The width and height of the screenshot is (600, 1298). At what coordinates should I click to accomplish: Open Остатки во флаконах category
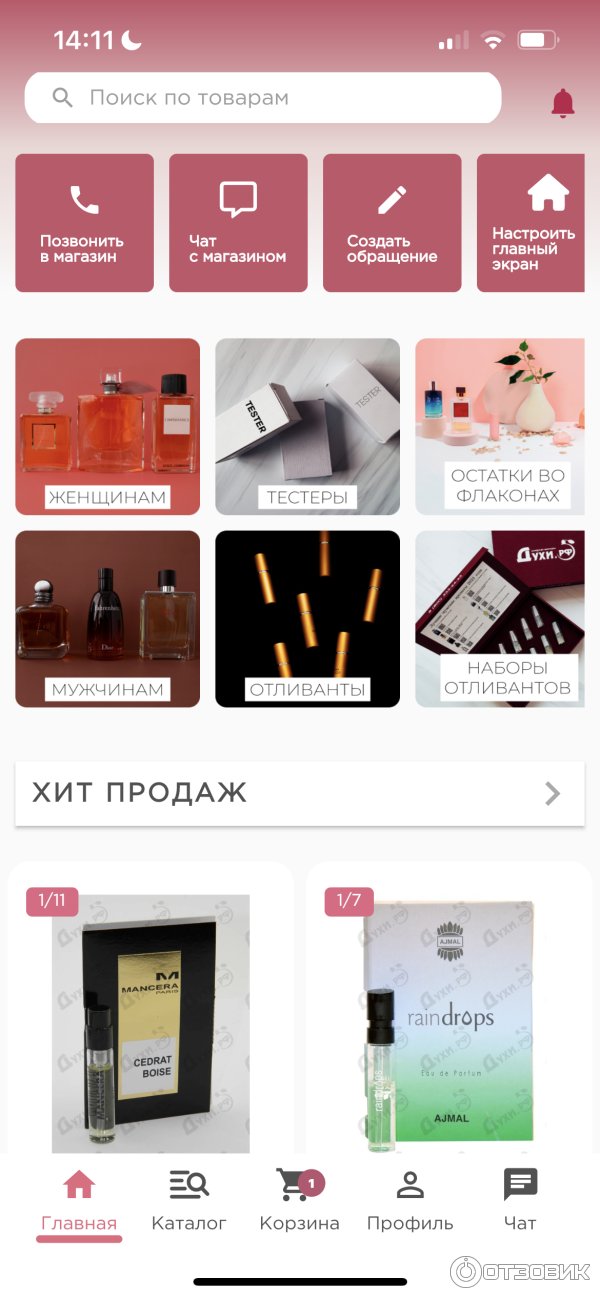click(507, 426)
